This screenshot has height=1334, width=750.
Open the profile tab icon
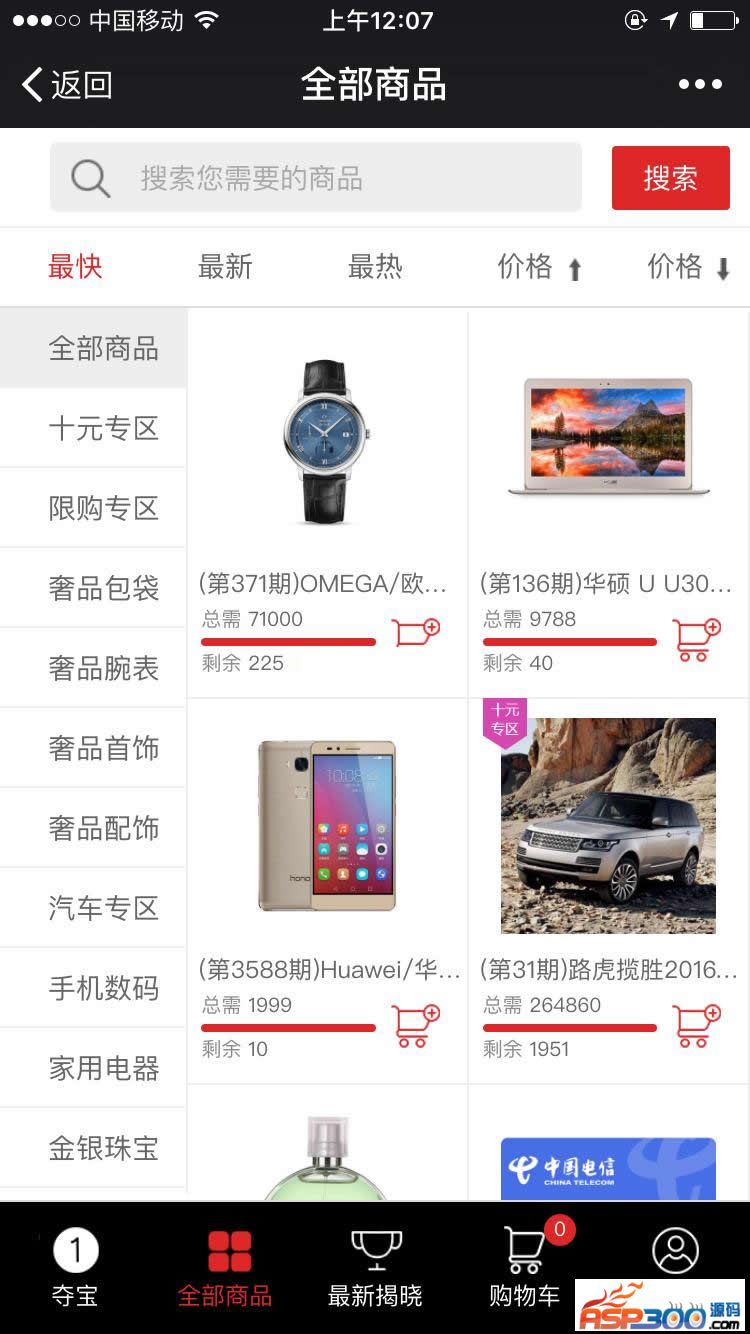point(675,1251)
